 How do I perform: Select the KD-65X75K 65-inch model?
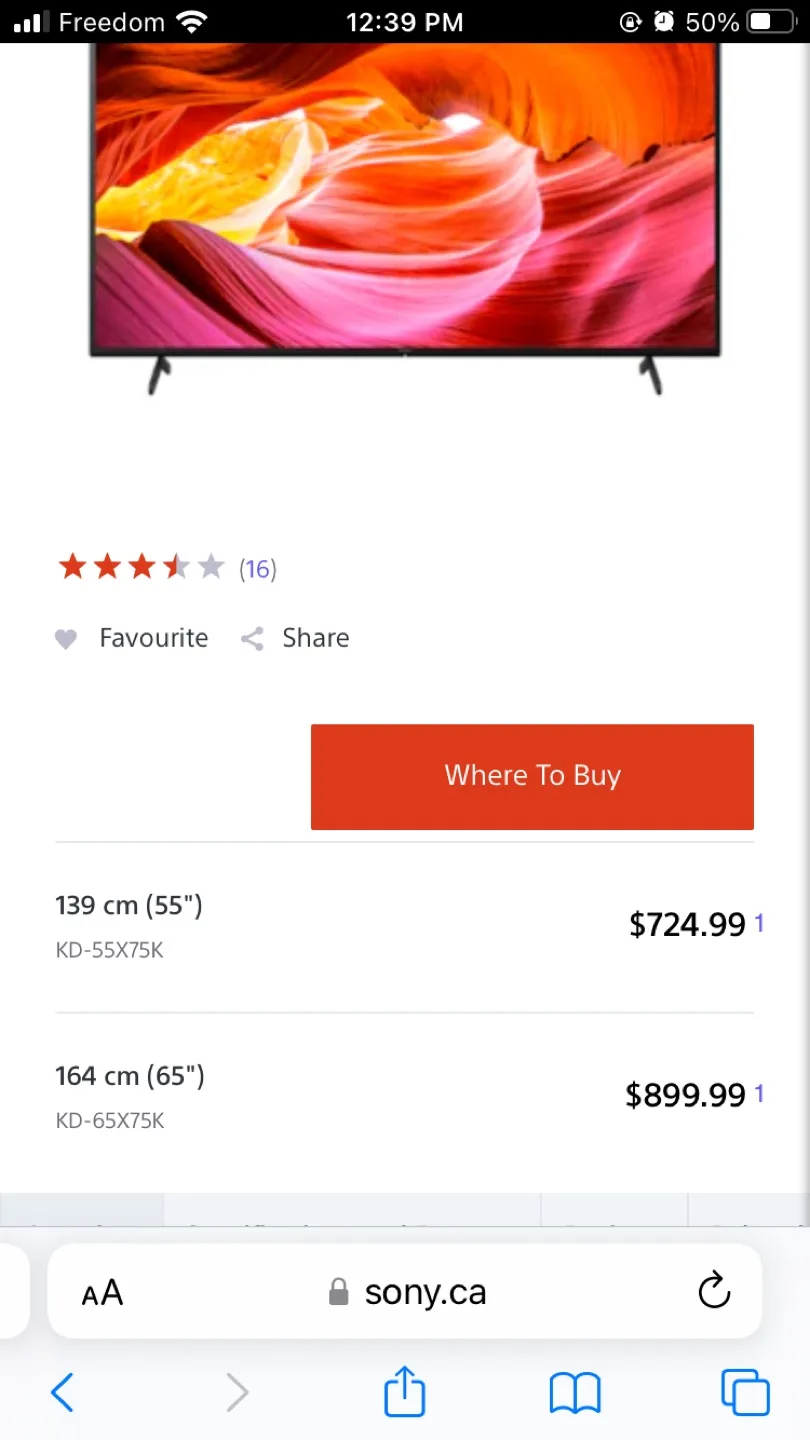[129, 1095]
